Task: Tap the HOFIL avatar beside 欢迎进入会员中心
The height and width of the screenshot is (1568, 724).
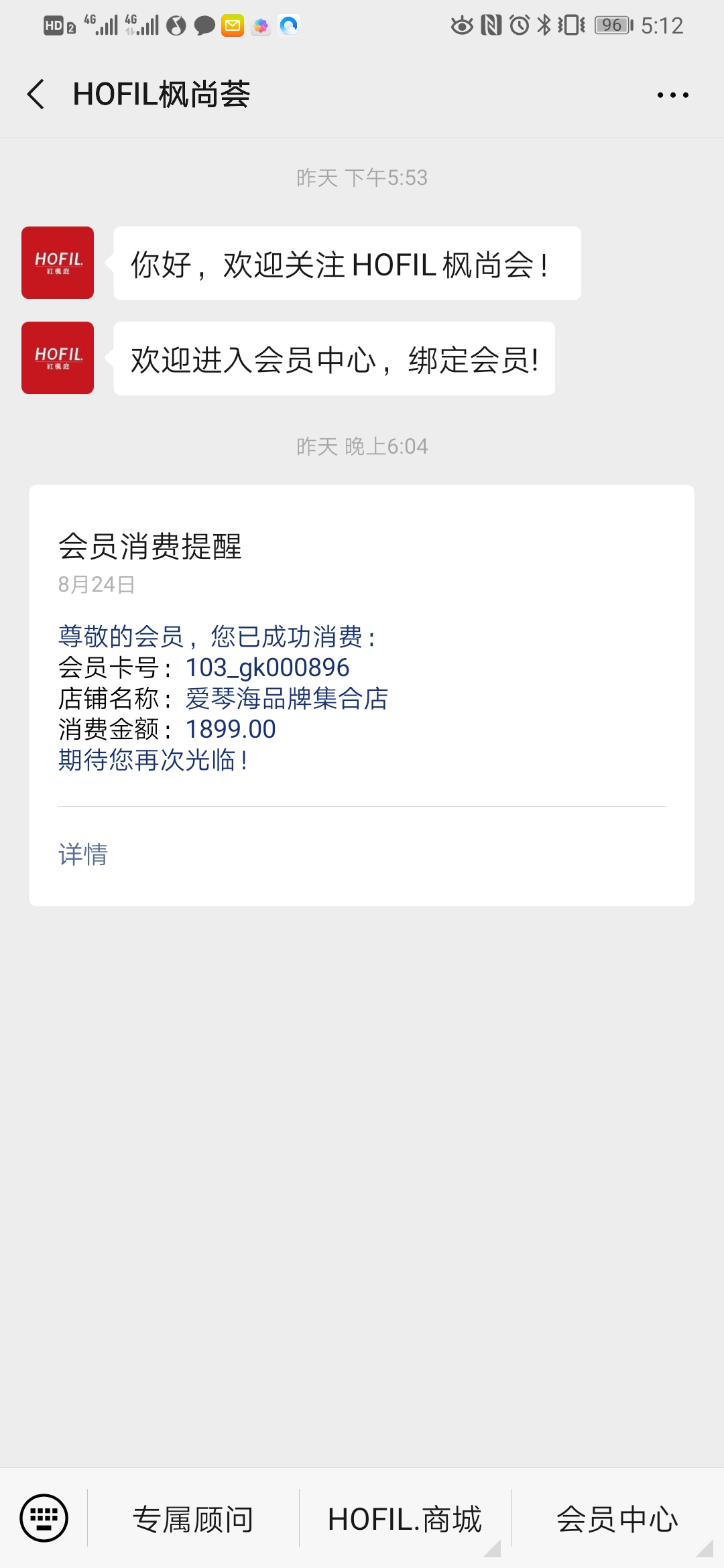Action: 58,358
